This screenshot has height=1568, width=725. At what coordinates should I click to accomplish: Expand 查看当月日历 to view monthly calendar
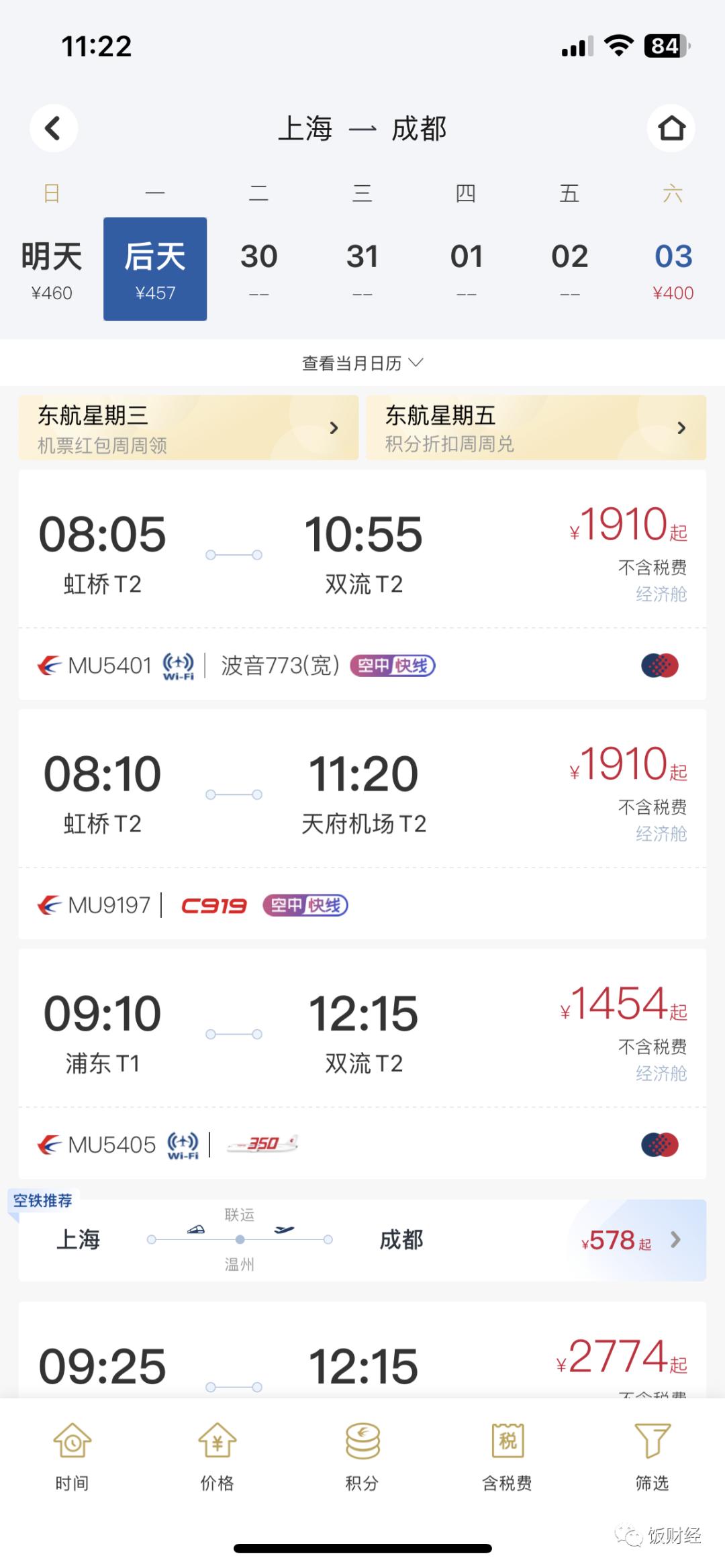coord(362,362)
